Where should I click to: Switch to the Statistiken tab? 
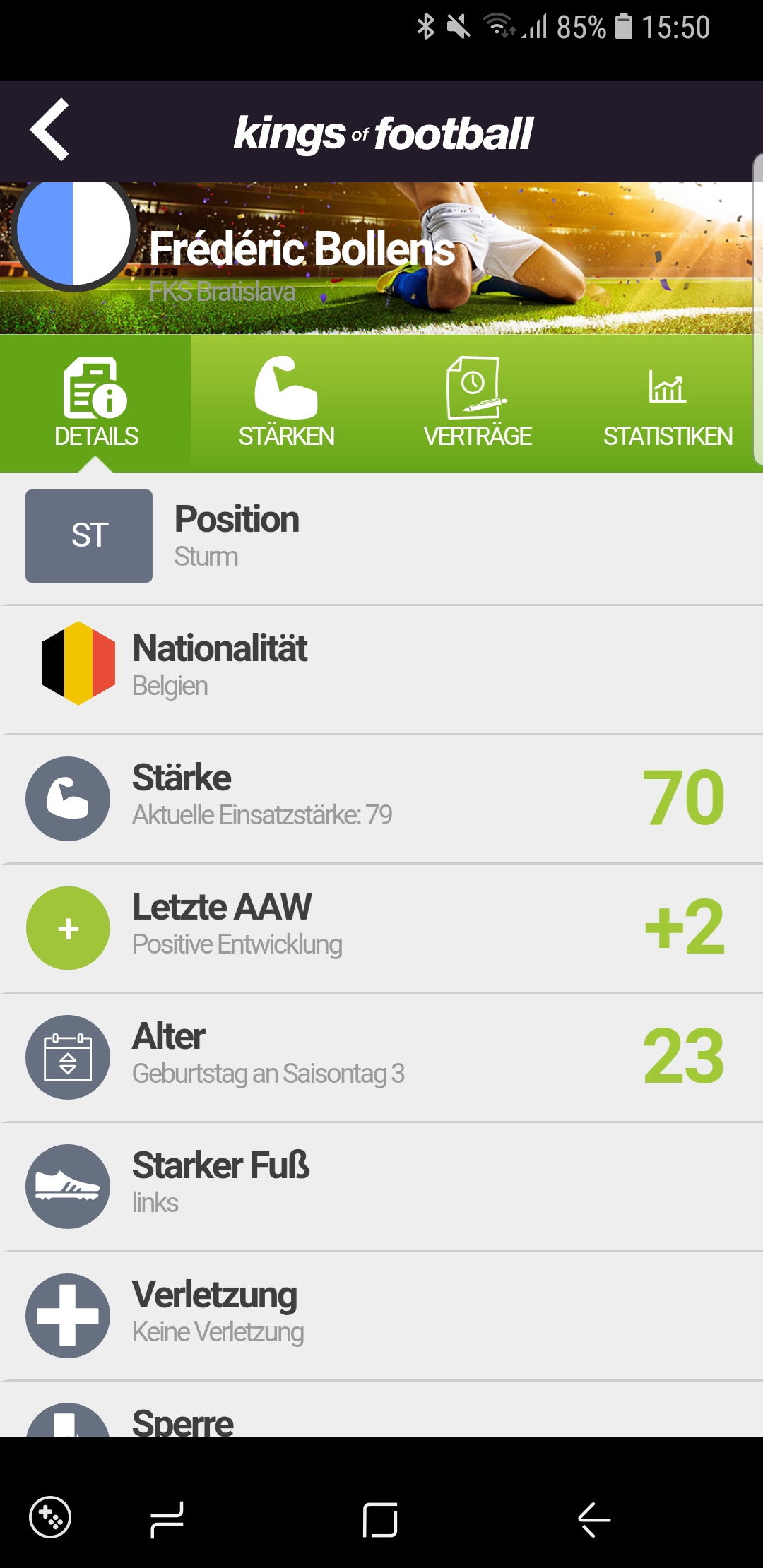click(x=667, y=403)
